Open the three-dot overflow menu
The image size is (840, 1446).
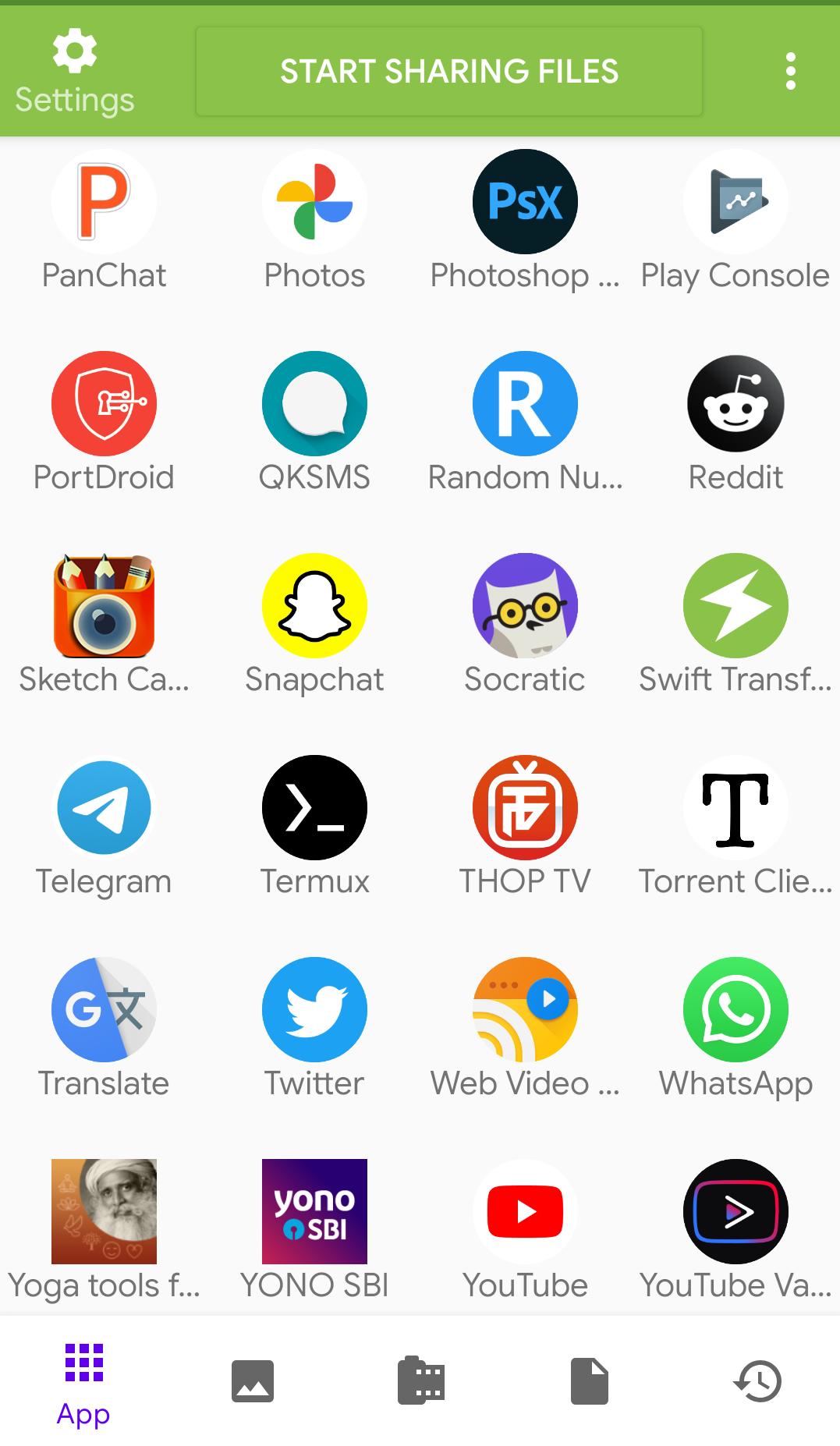click(x=790, y=72)
